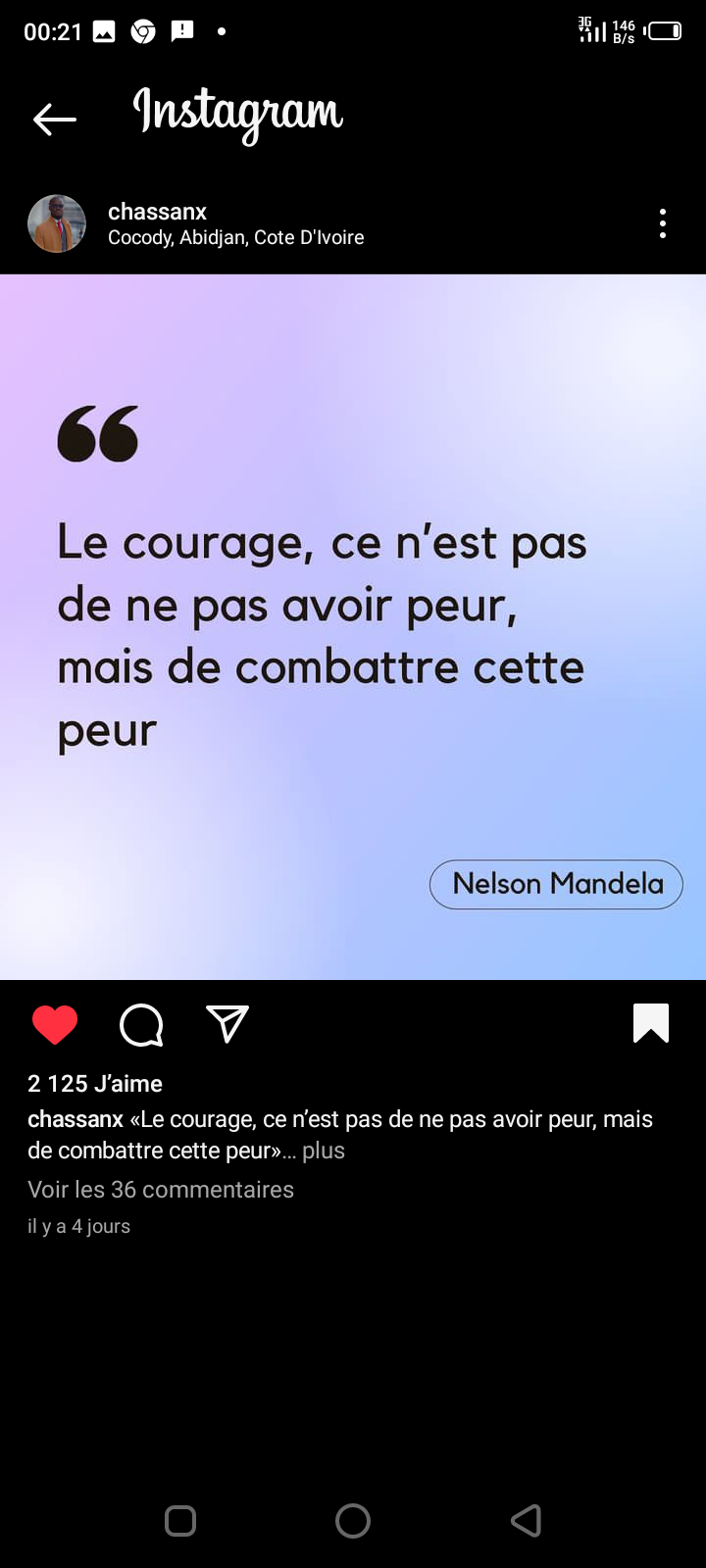
Task: Open the recent apps button
Action: pos(180,1521)
